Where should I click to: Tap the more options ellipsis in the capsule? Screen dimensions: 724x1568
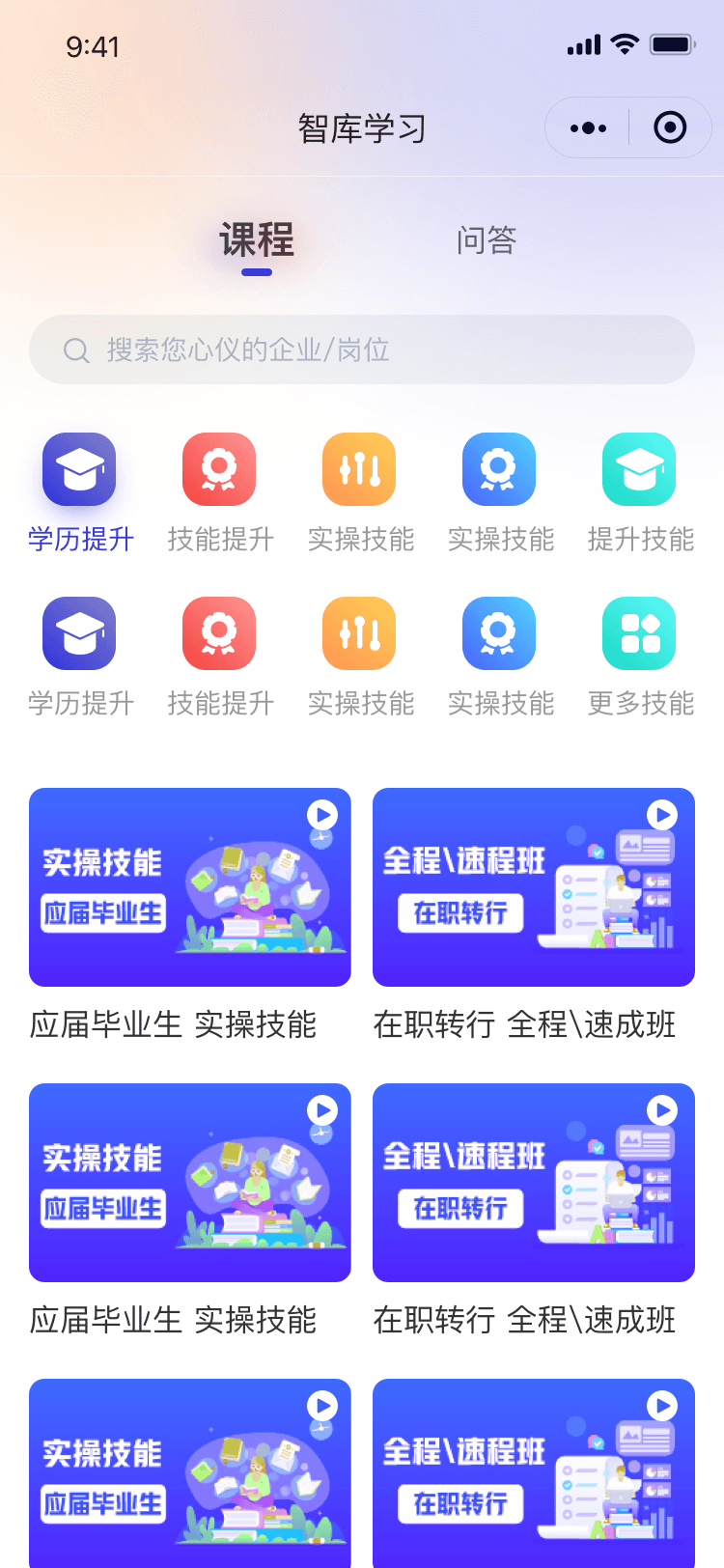point(587,126)
